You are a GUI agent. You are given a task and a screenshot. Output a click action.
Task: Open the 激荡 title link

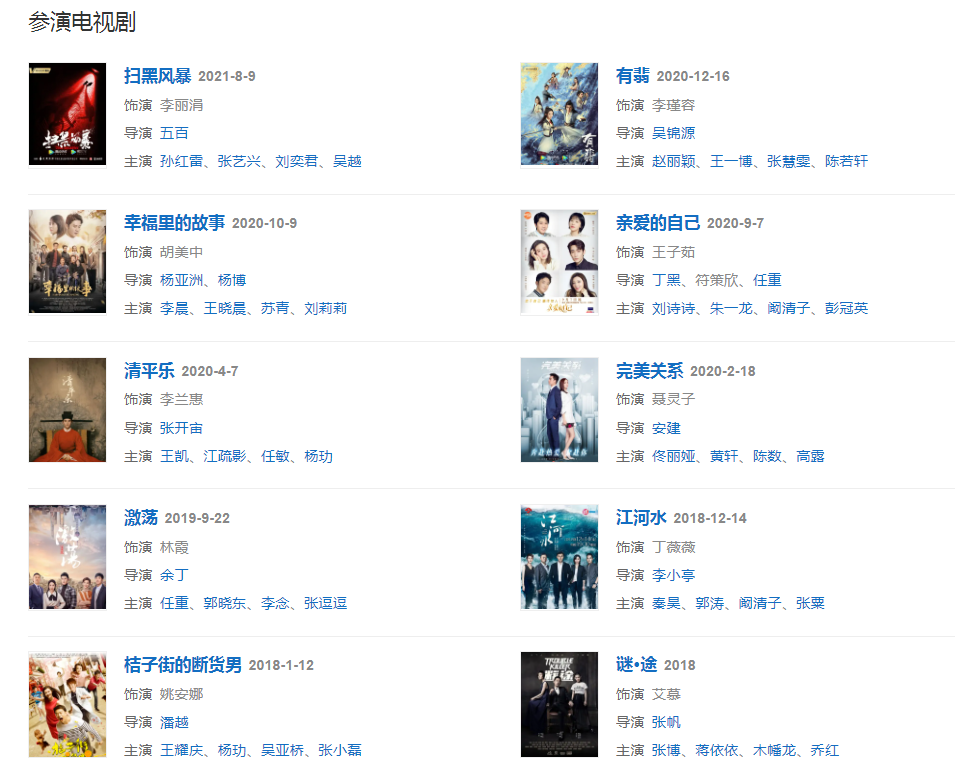click(x=140, y=518)
